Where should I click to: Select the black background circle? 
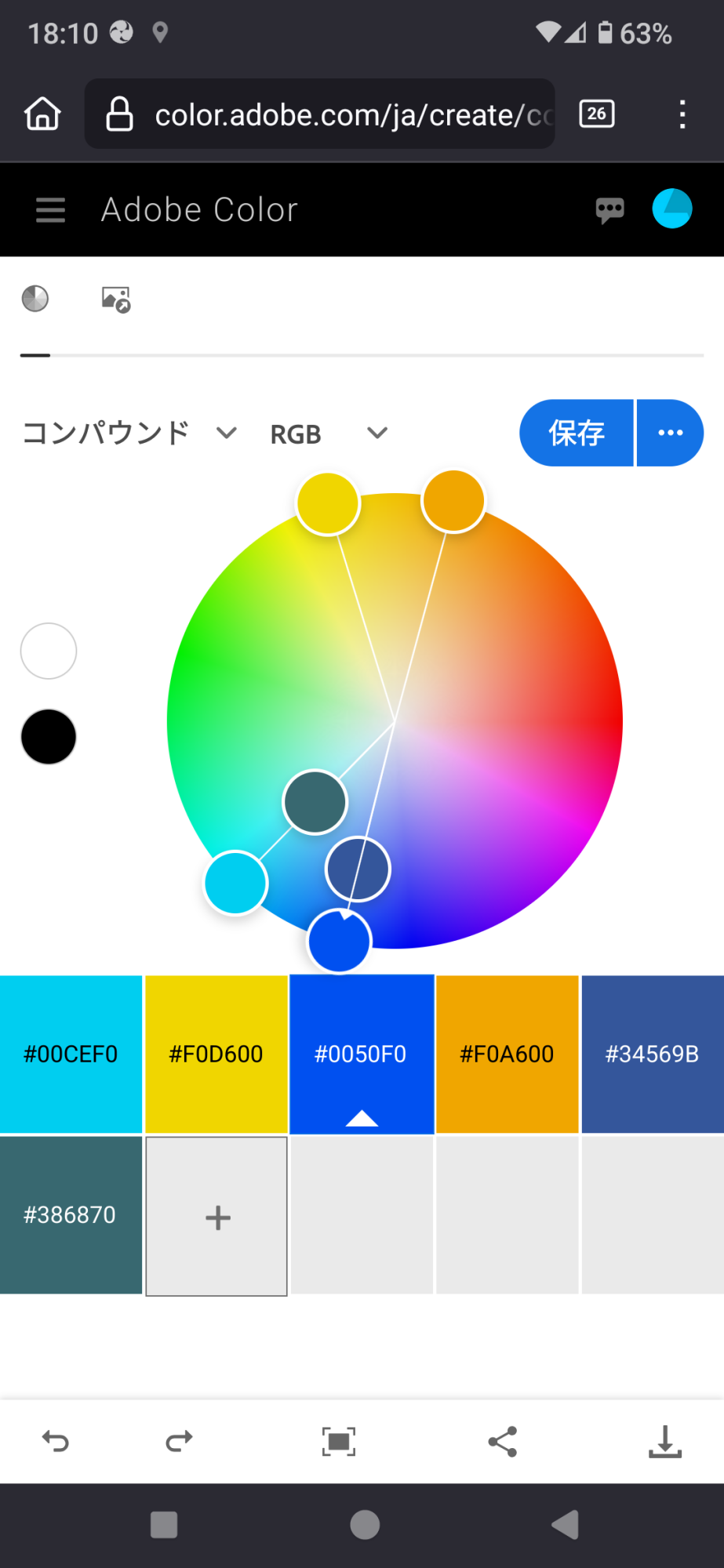pos(49,737)
